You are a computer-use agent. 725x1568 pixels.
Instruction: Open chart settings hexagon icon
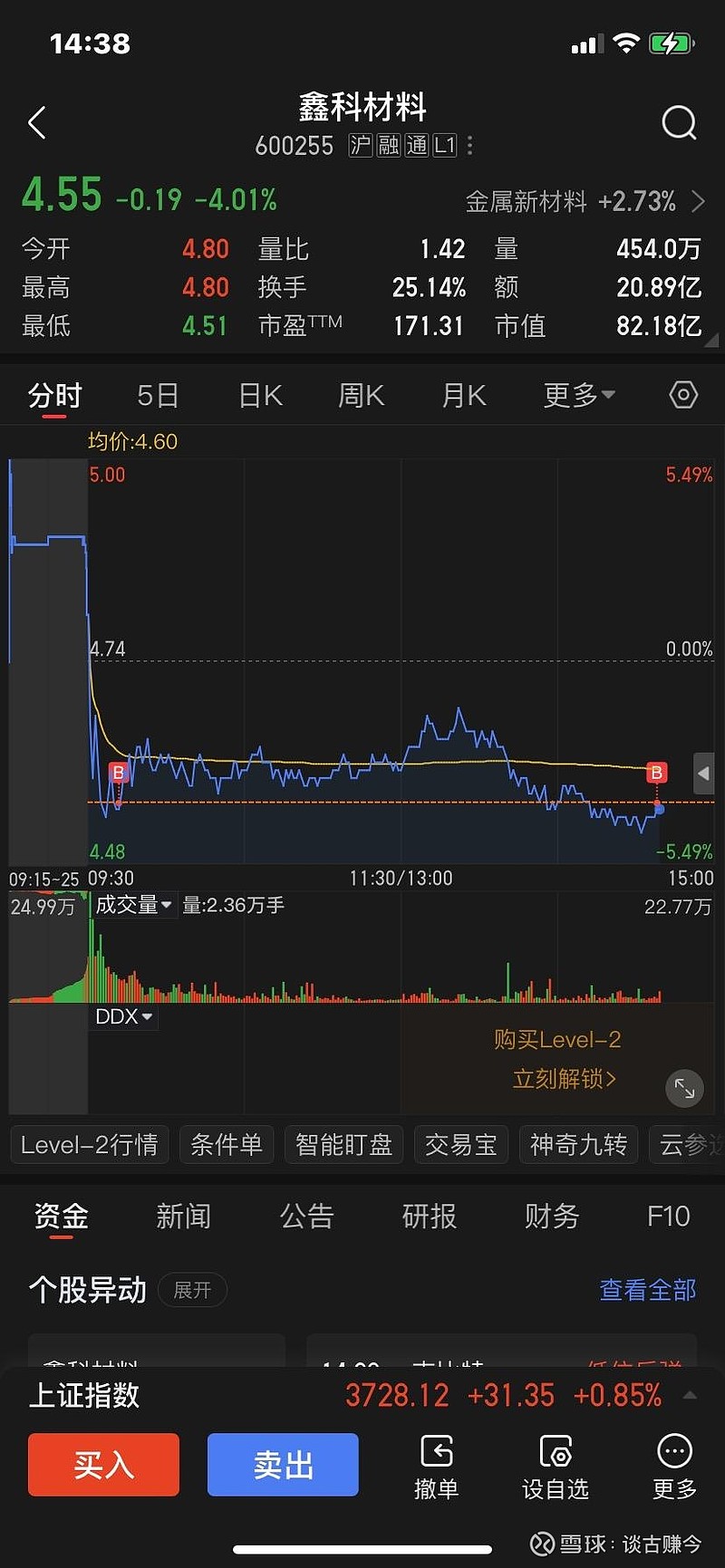pyautogui.click(x=683, y=395)
